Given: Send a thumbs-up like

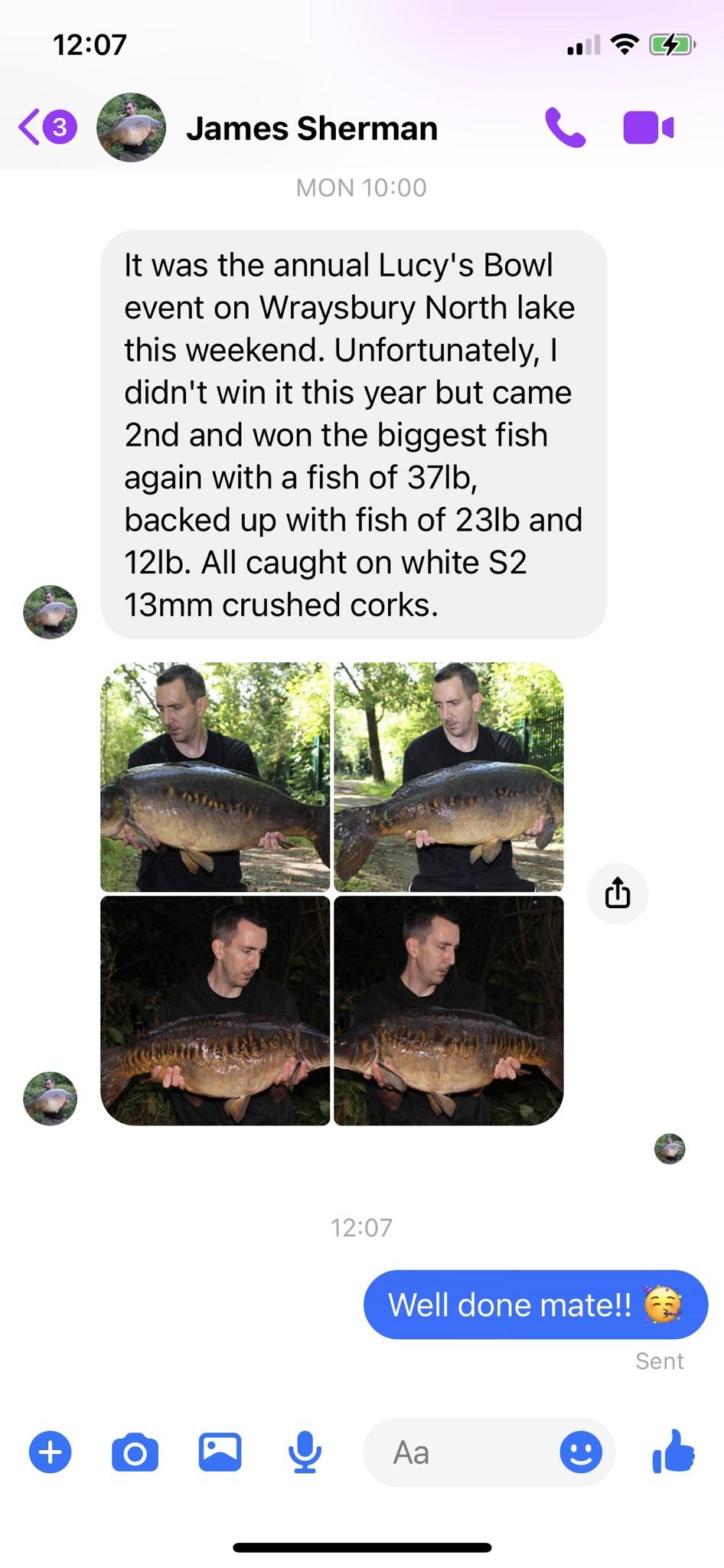Looking at the screenshot, I should (673, 1452).
